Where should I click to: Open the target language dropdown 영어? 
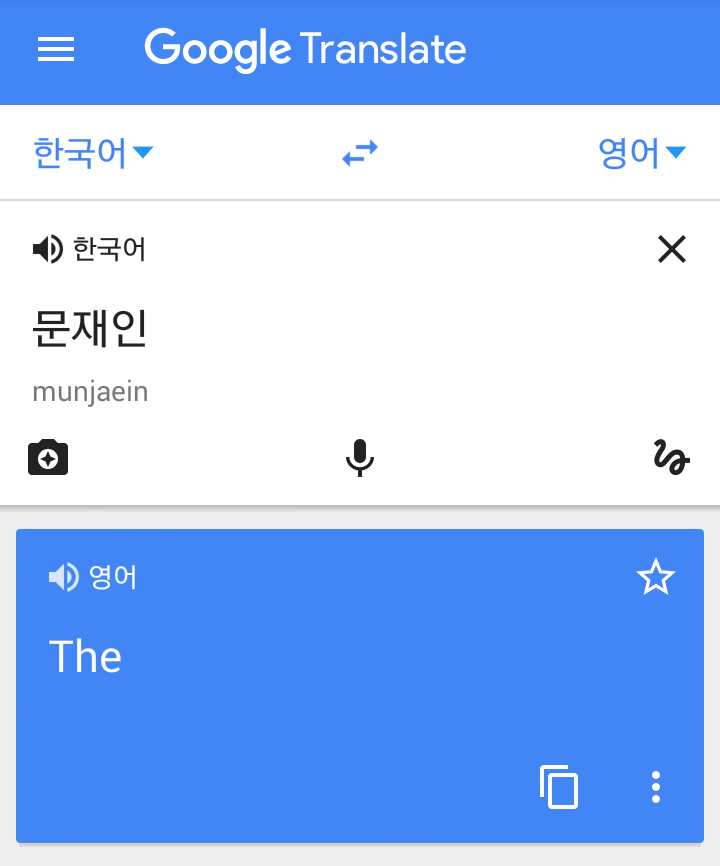click(641, 153)
